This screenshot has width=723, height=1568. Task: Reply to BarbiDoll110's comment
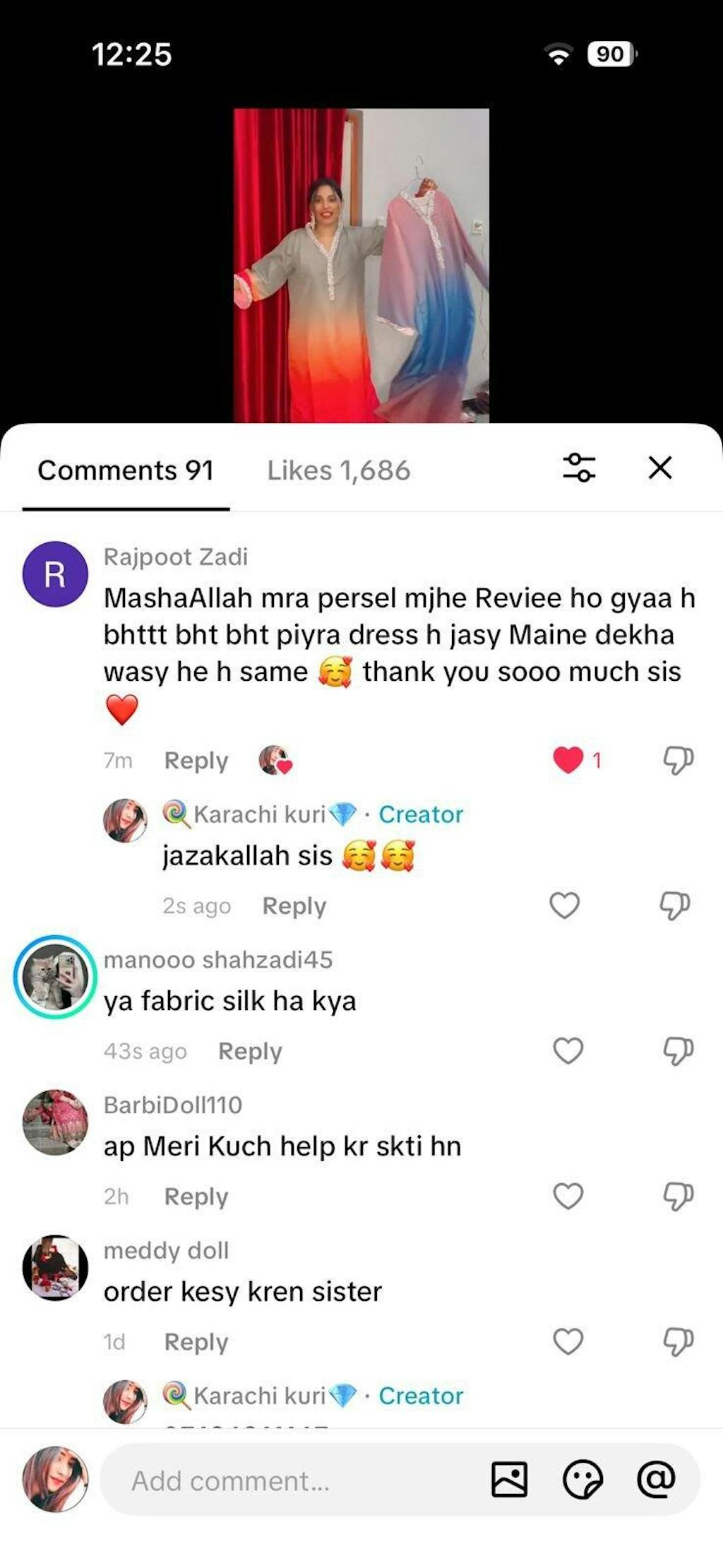tap(196, 1197)
